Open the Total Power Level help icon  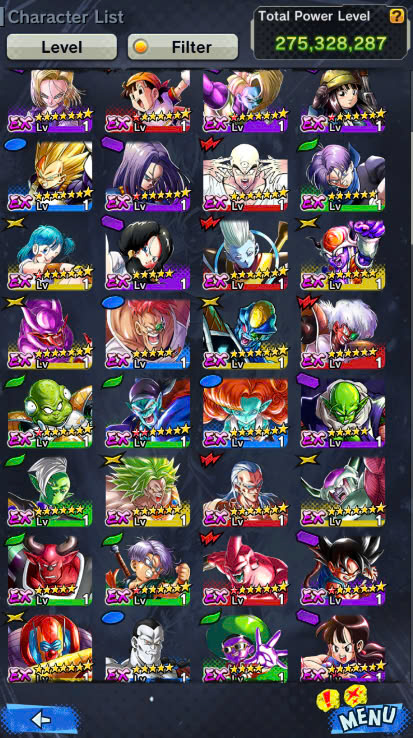(x=397, y=16)
